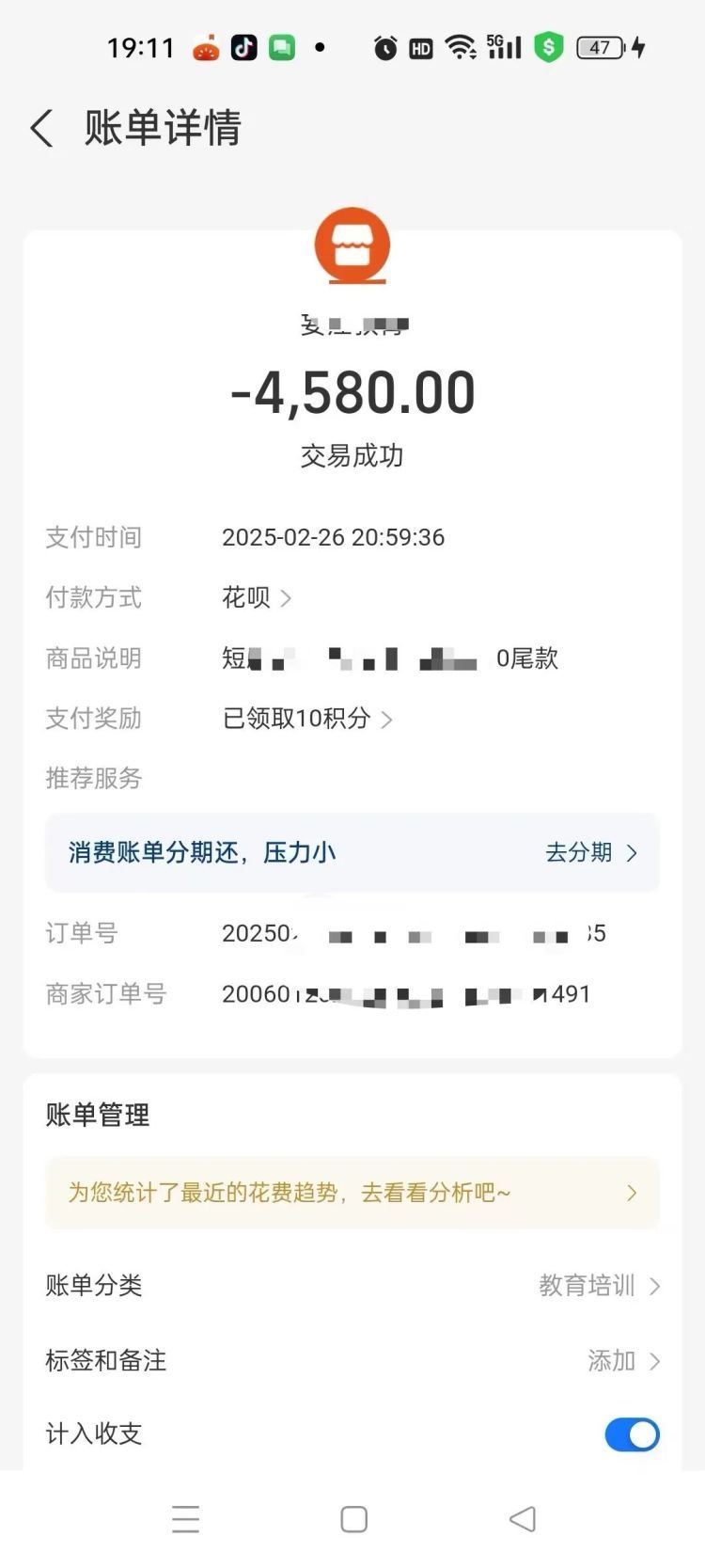Click the 去分期 link
Viewport: 705px width, 1568px height.
coord(580,852)
